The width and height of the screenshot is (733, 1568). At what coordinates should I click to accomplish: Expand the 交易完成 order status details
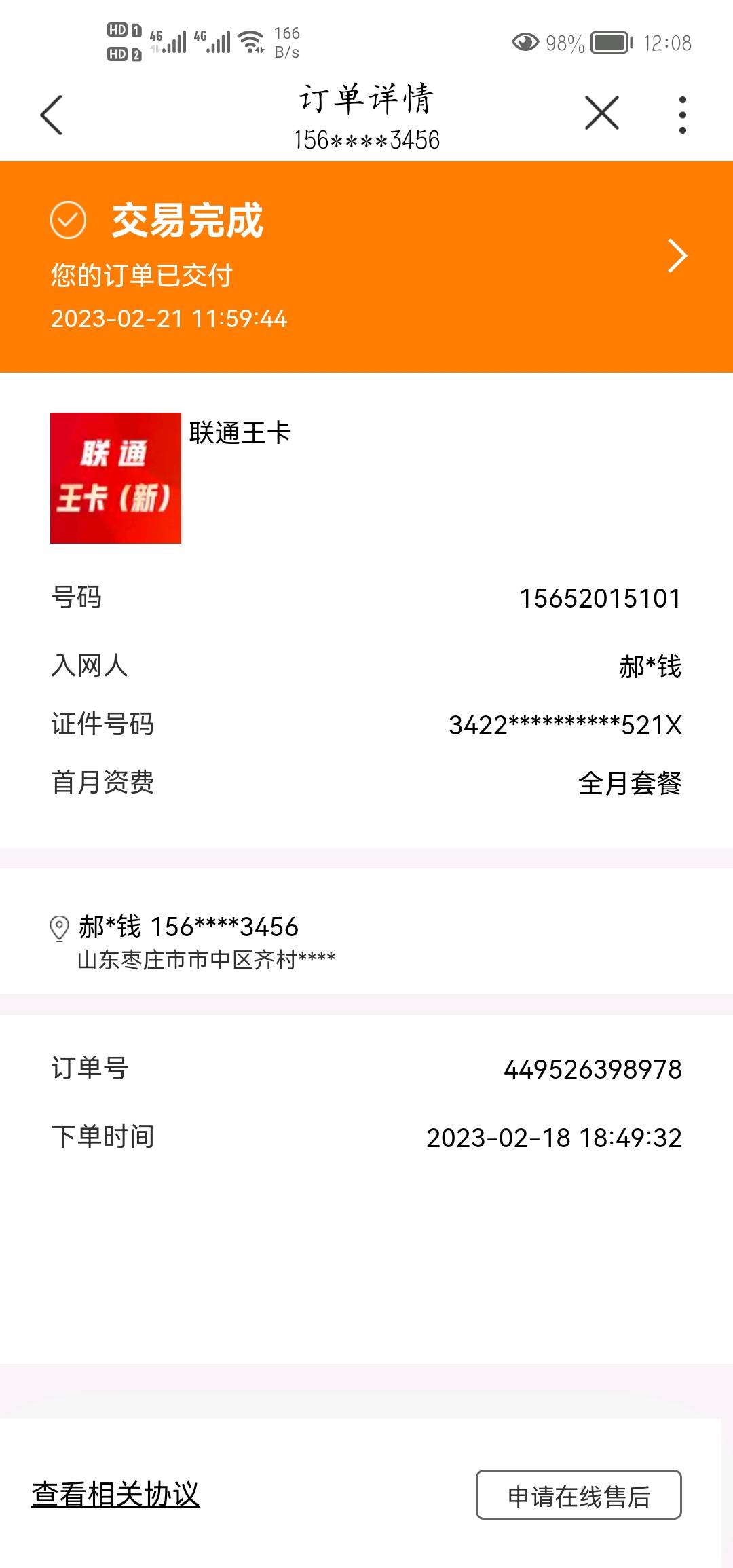coord(677,256)
